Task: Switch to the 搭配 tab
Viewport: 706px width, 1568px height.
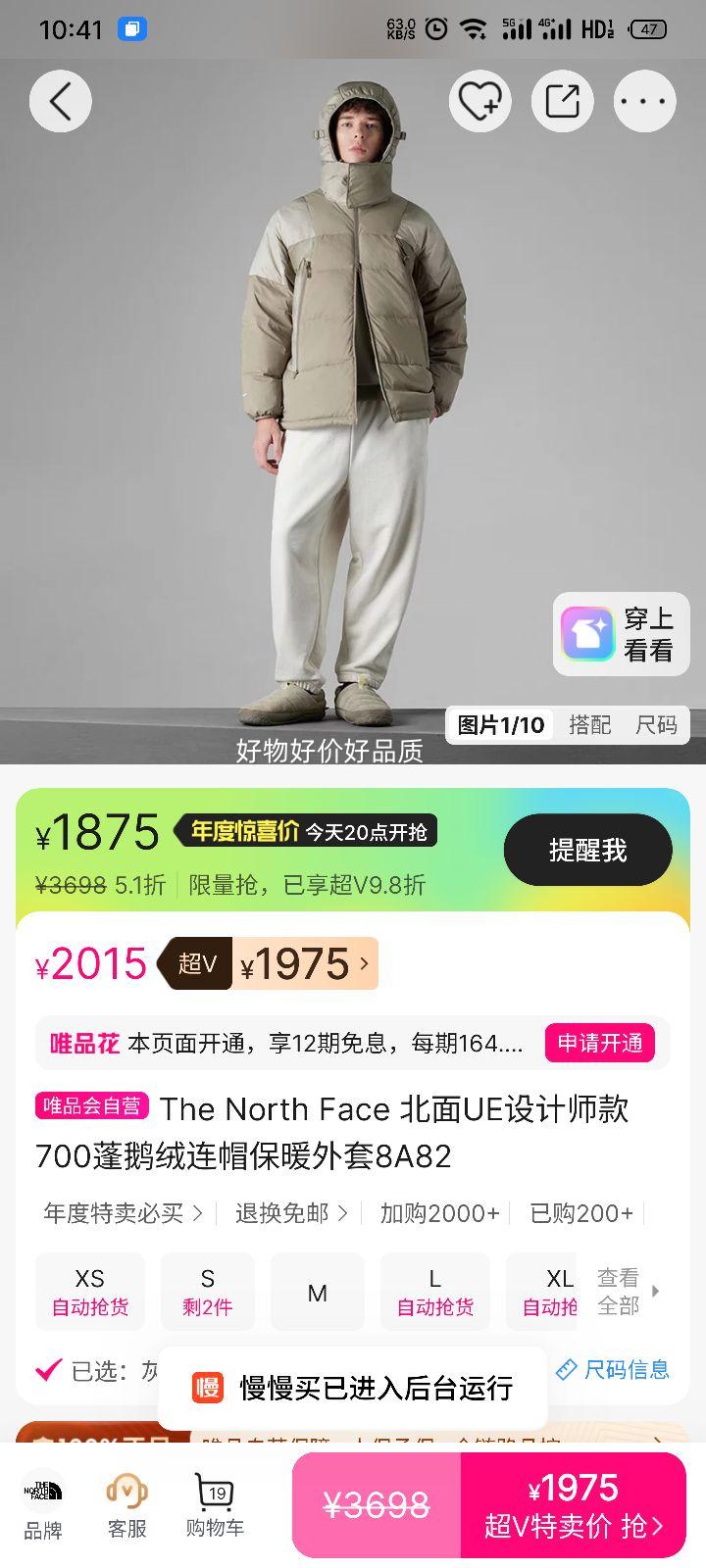Action: [x=590, y=725]
